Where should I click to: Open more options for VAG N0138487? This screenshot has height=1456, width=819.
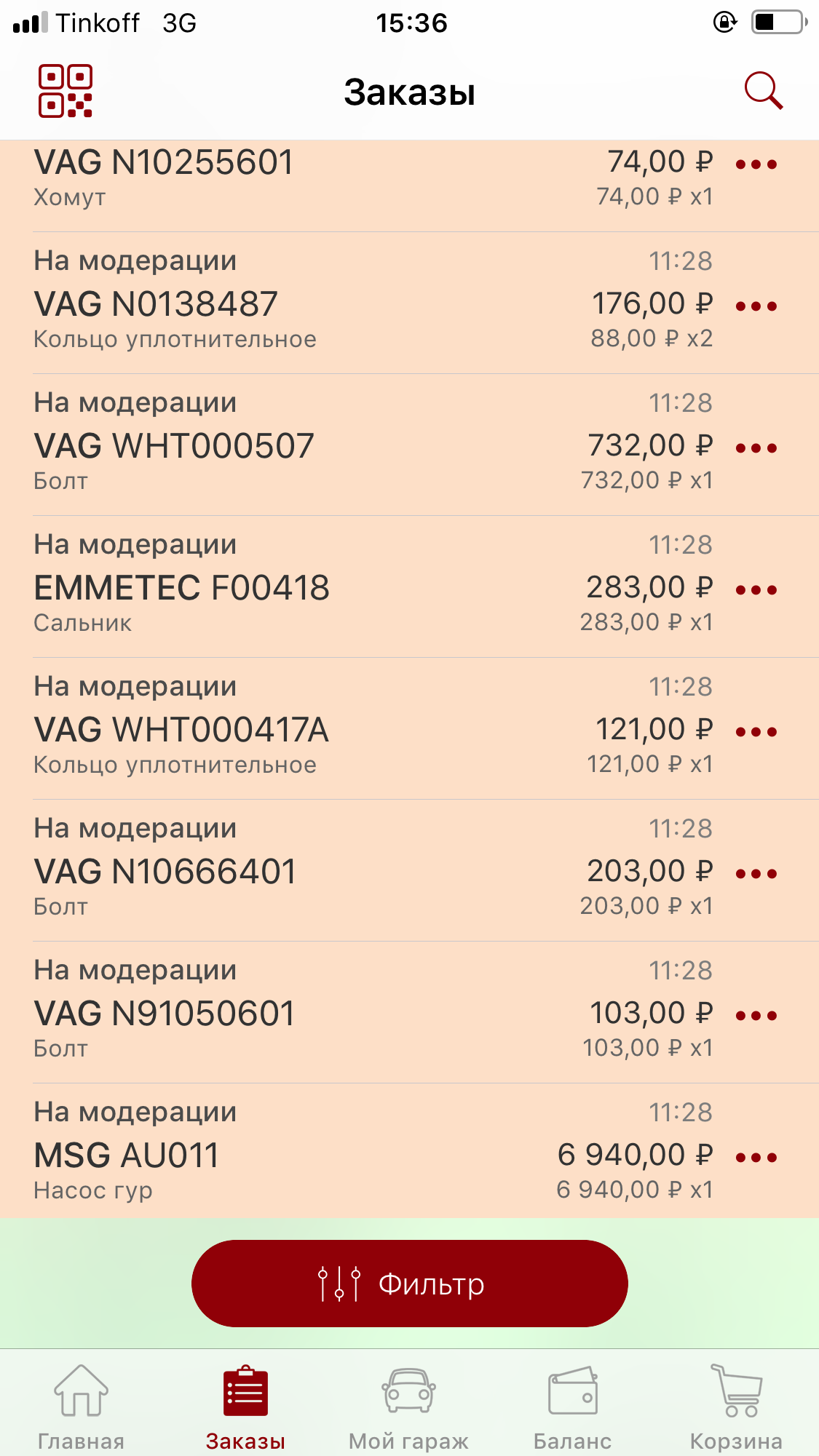tap(756, 306)
